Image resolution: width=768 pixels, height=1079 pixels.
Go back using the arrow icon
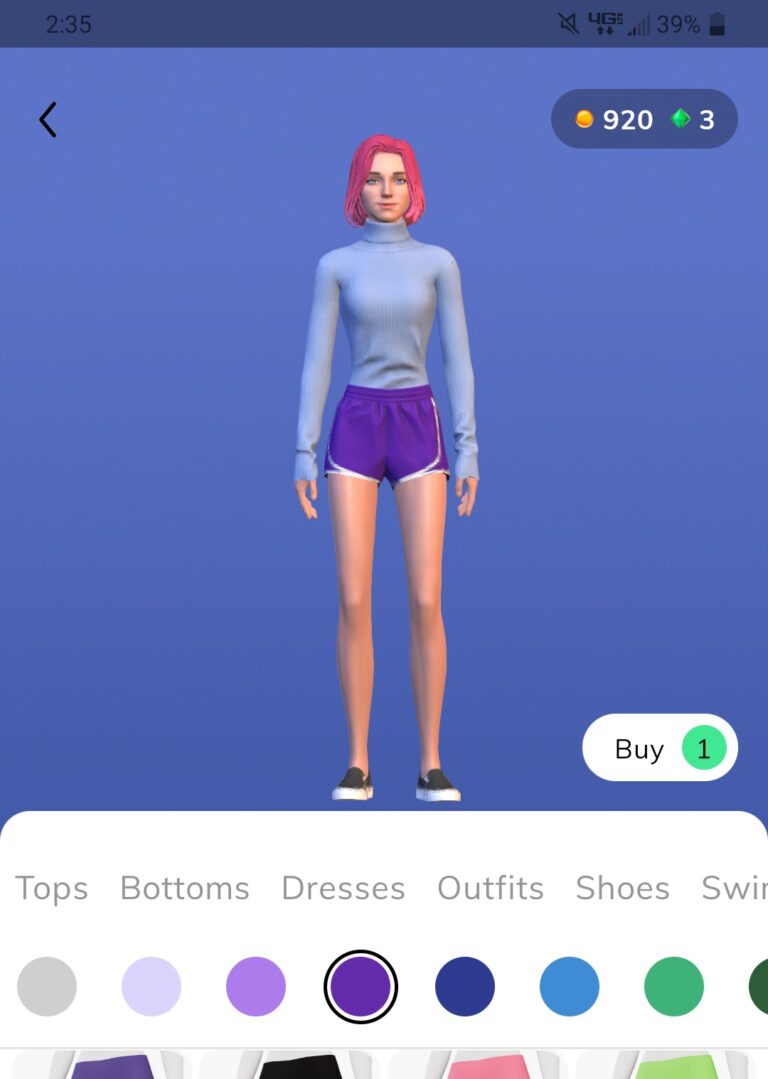(x=48, y=120)
